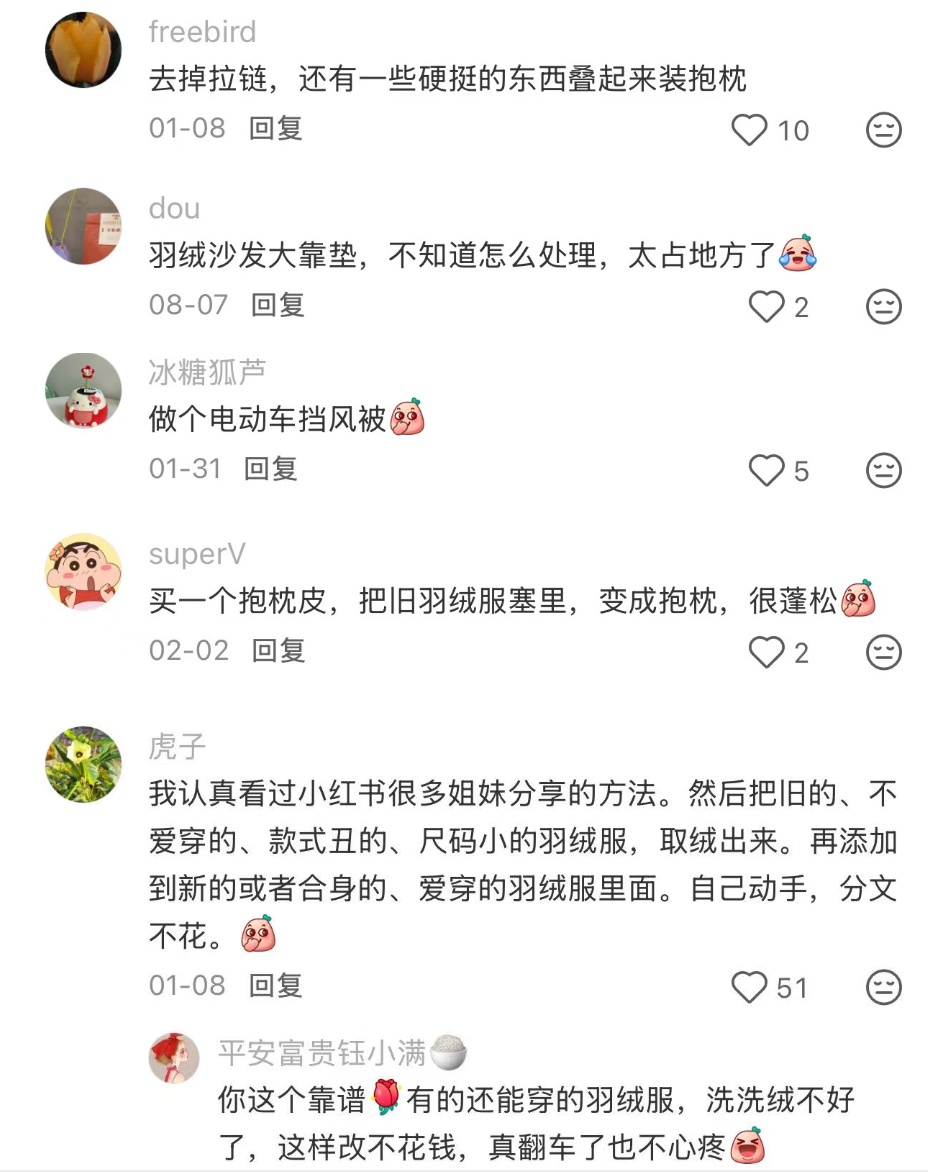This screenshot has width=928, height=1172.
Task: Reply to superV's comment
Action: [277, 650]
